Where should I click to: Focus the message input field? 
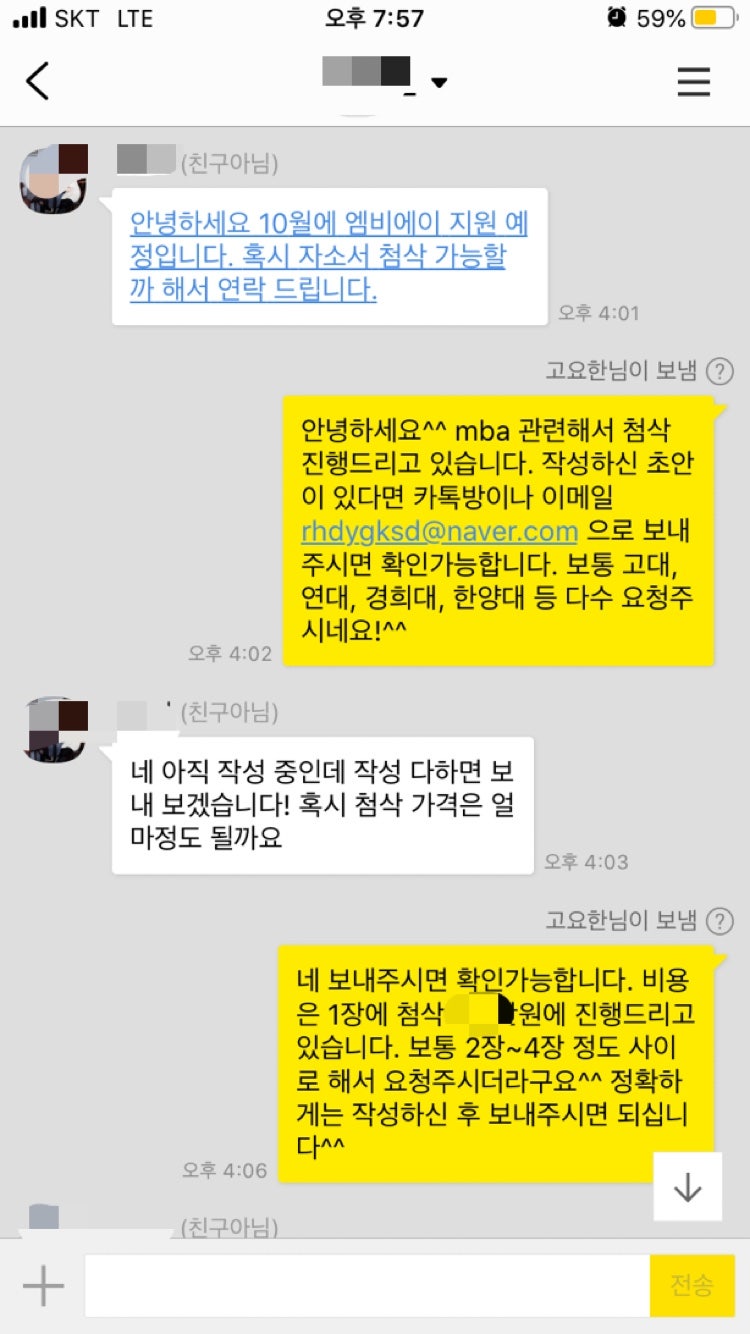(x=367, y=1285)
